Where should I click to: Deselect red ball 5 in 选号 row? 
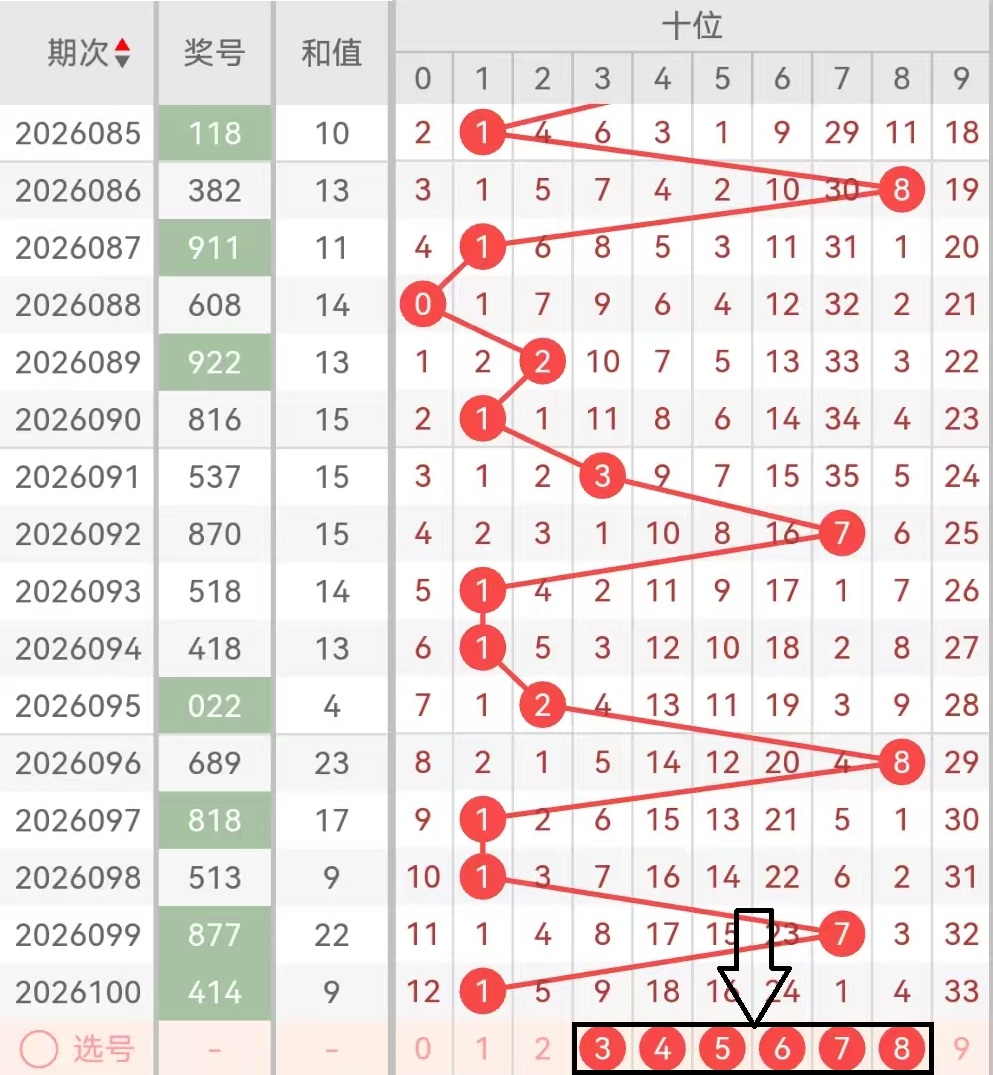point(722,1048)
